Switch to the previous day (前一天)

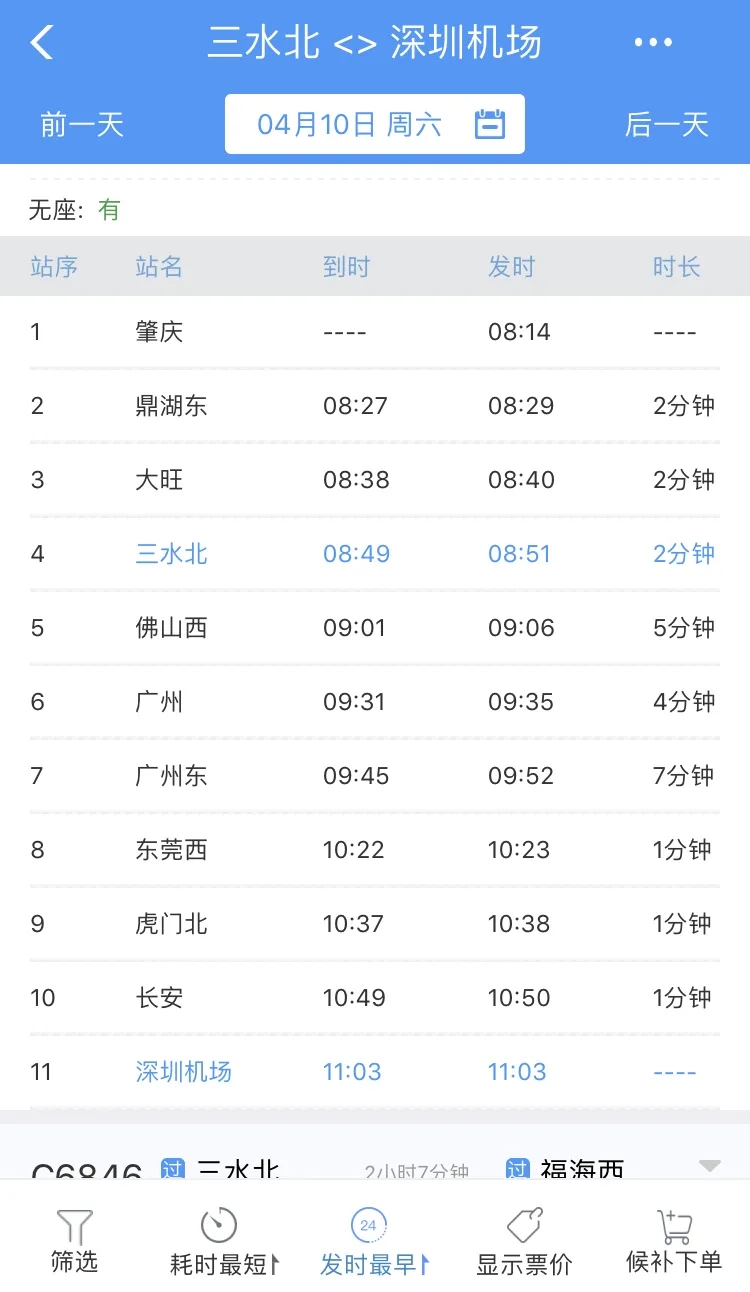click(x=82, y=125)
